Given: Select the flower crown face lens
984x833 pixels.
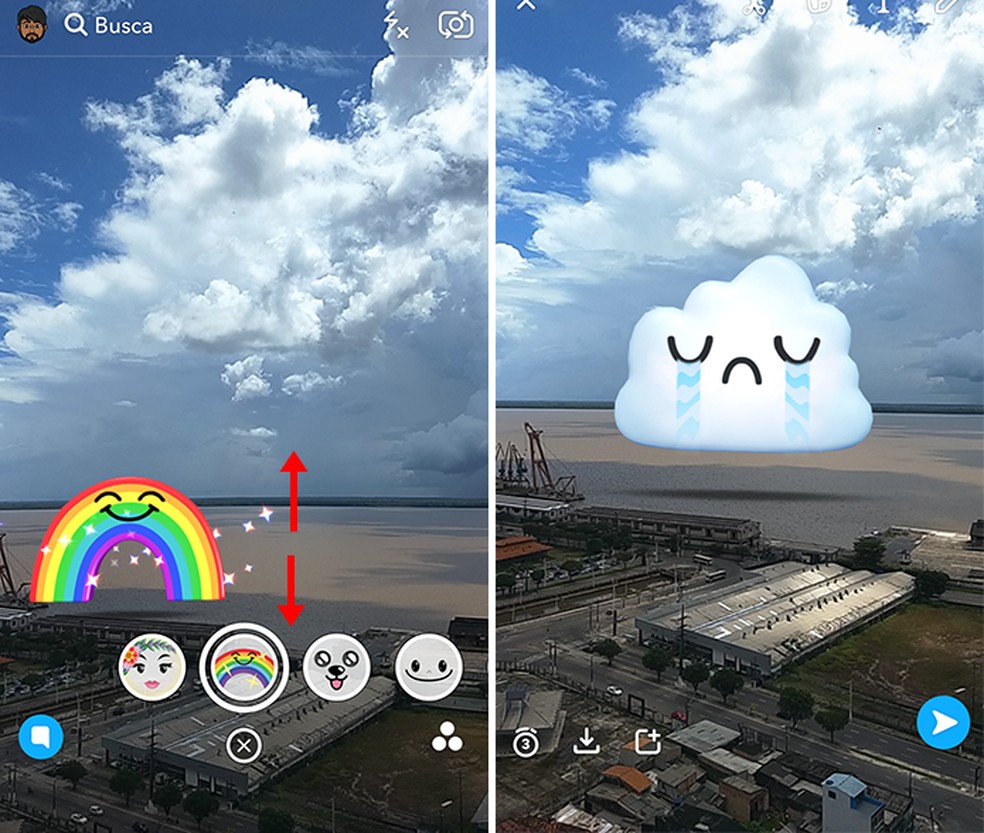Looking at the screenshot, I should [x=152, y=667].
